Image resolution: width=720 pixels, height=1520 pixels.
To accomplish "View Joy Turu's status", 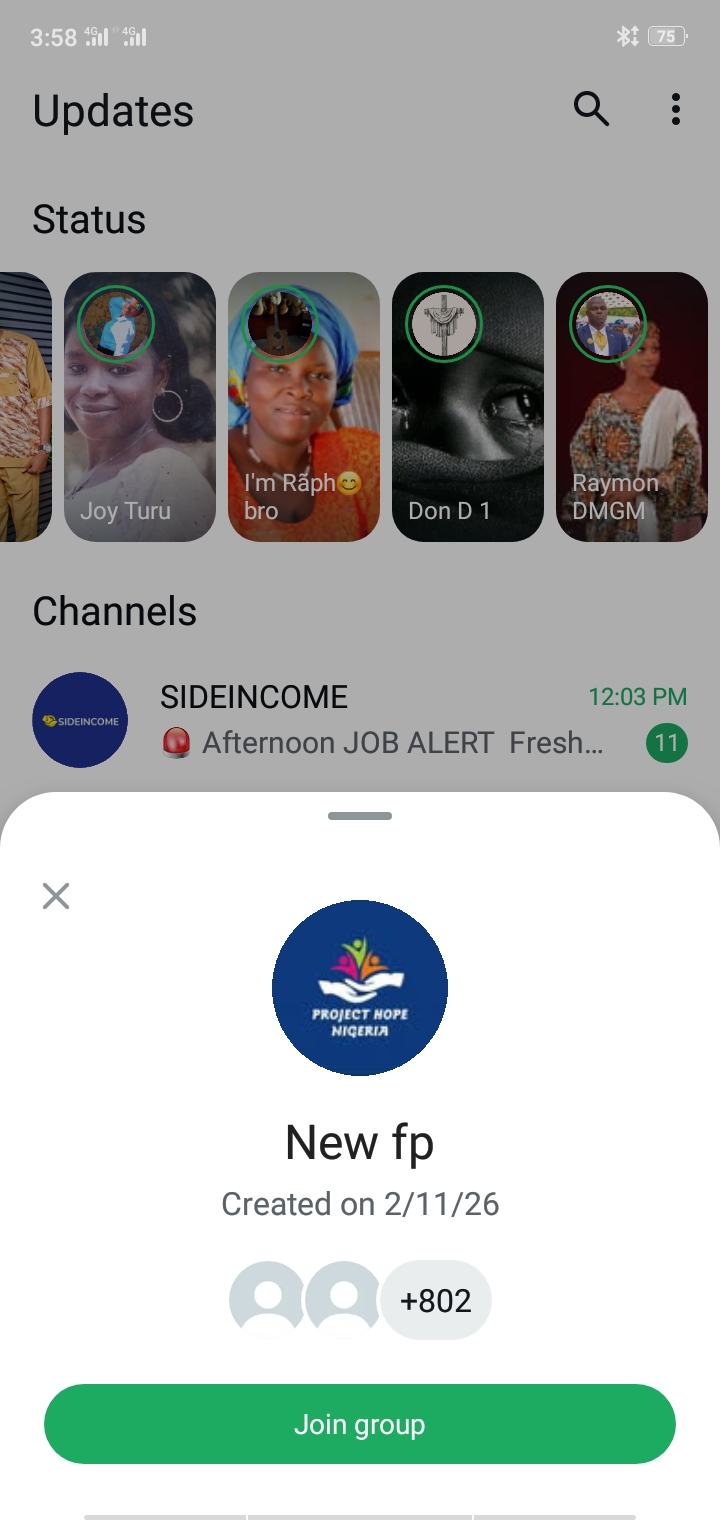I will pyautogui.click(x=140, y=407).
